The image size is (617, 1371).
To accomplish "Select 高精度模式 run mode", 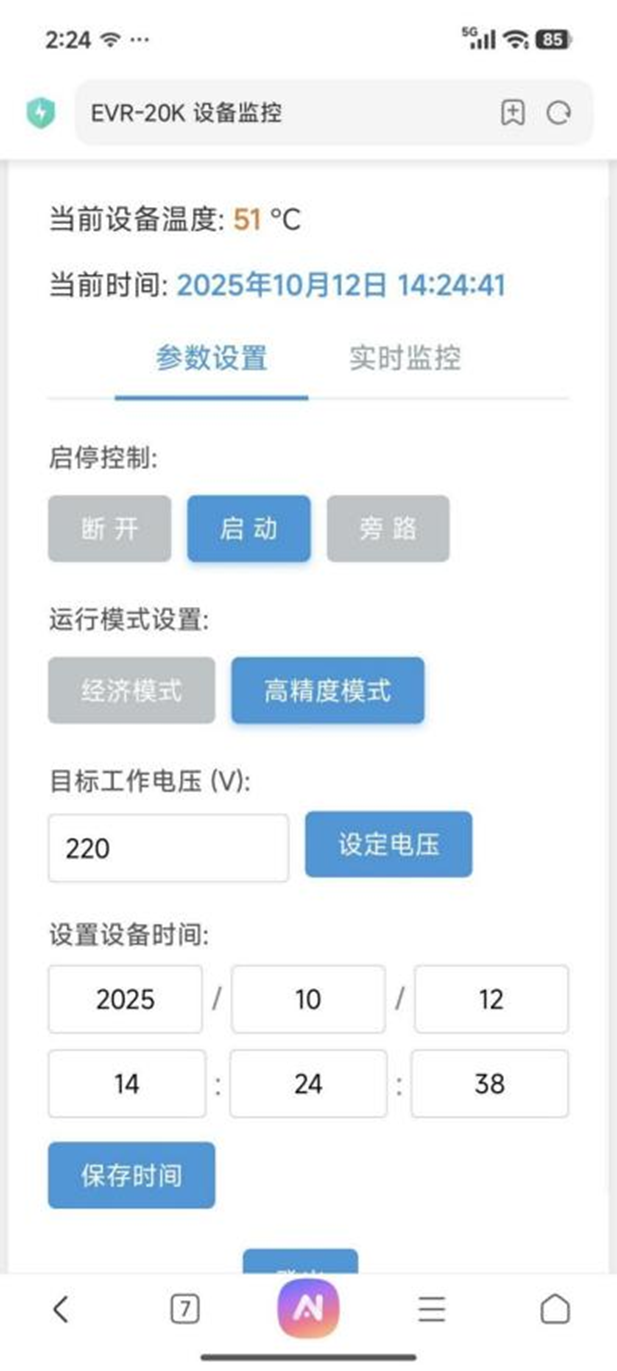I will point(328,690).
